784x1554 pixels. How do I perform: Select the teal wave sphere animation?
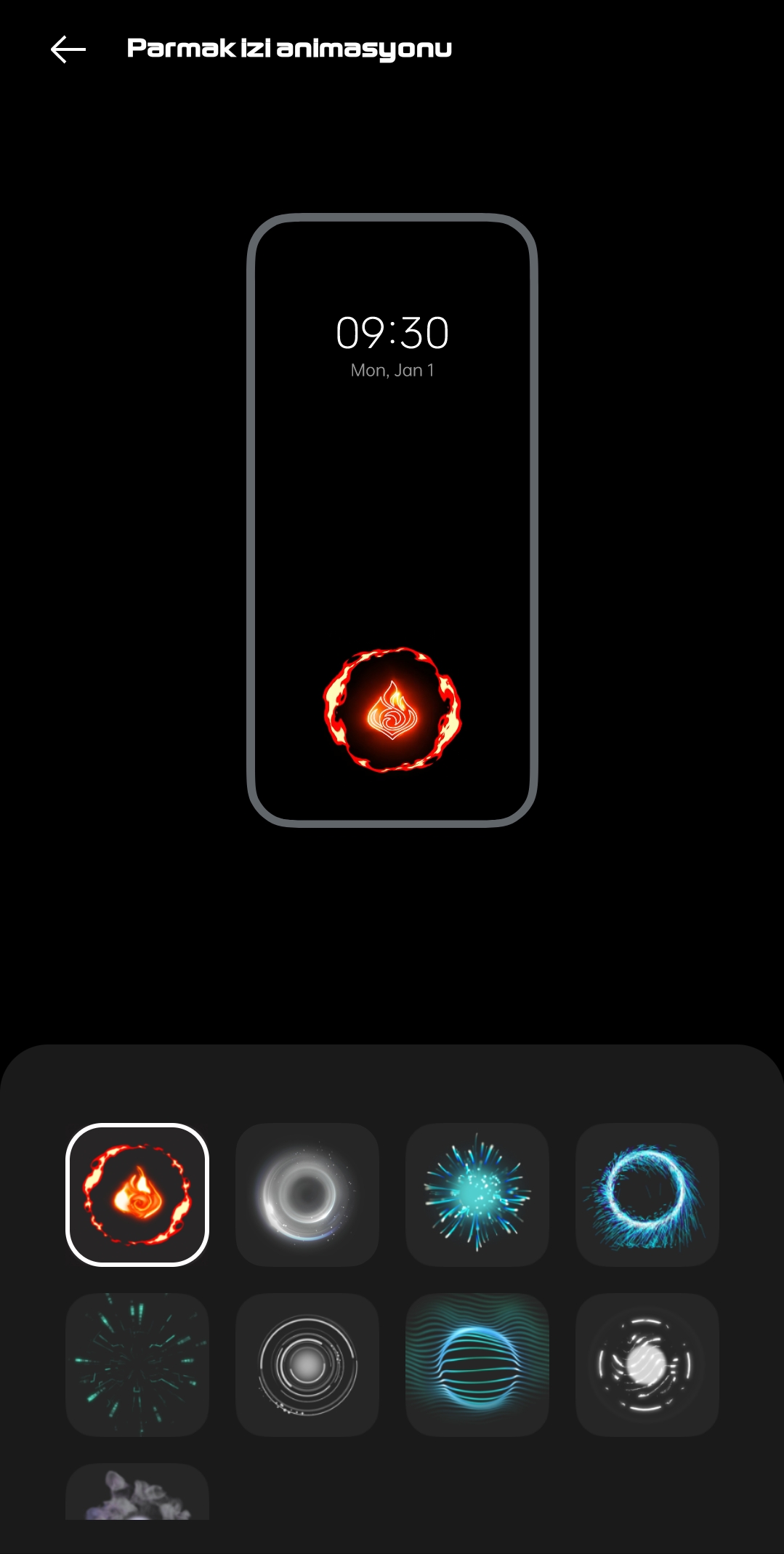[477, 1364]
